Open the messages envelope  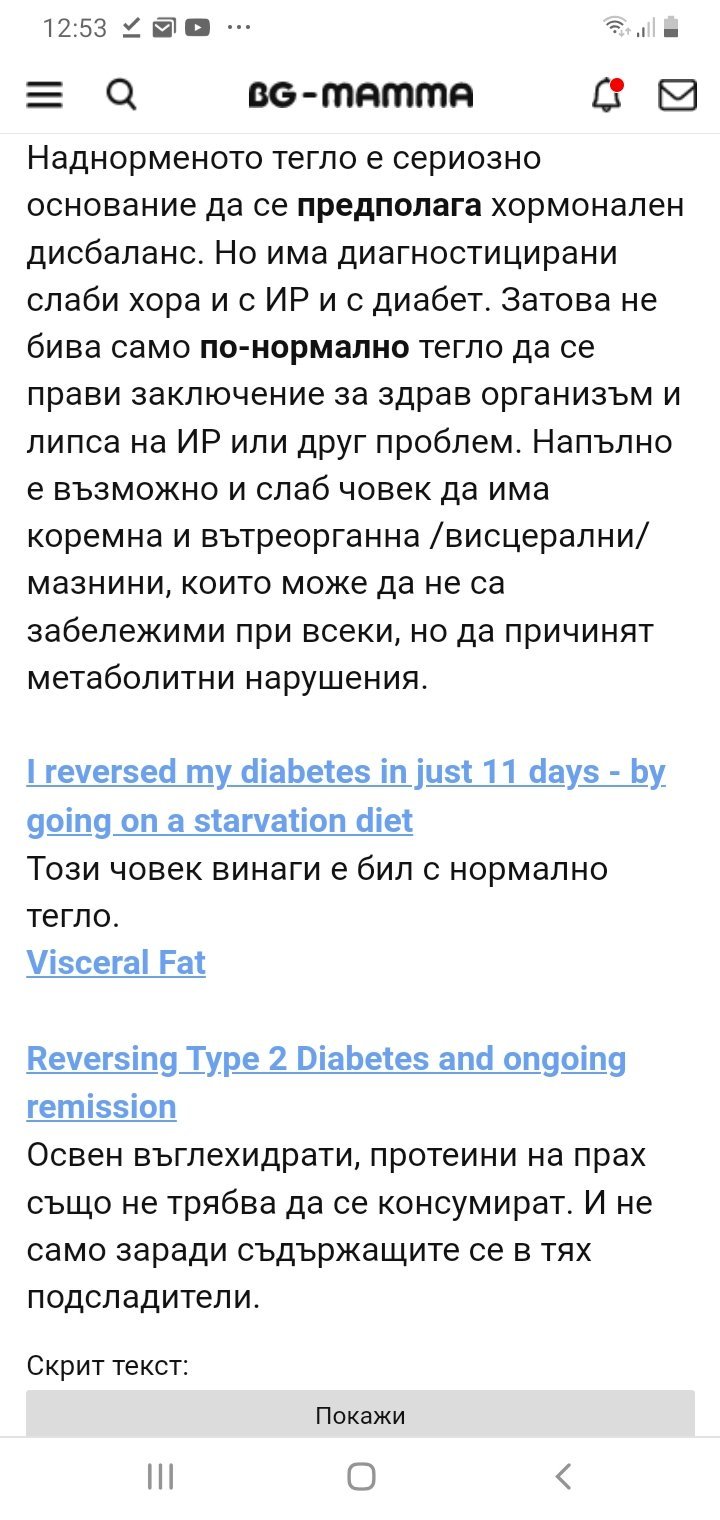[677, 95]
